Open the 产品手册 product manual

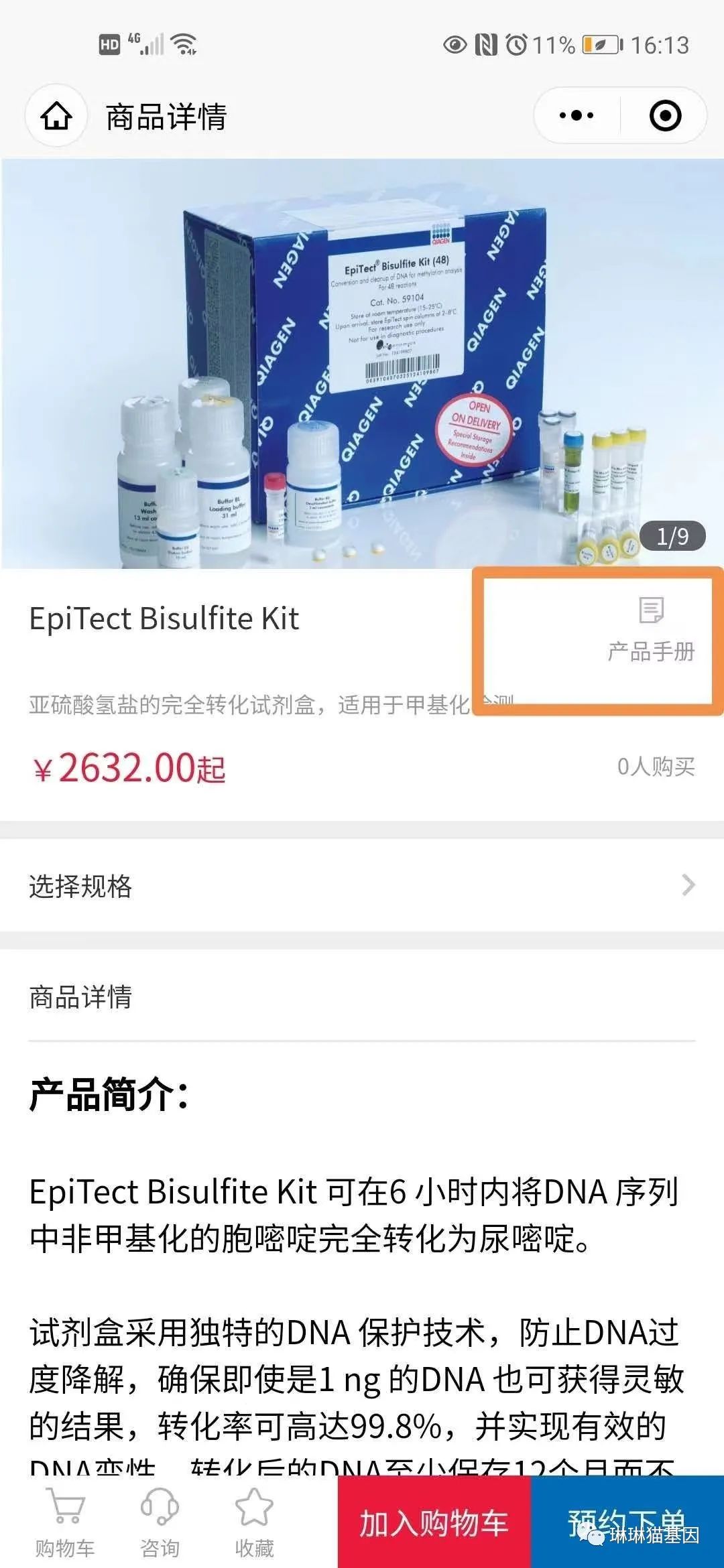click(x=650, y=630)
